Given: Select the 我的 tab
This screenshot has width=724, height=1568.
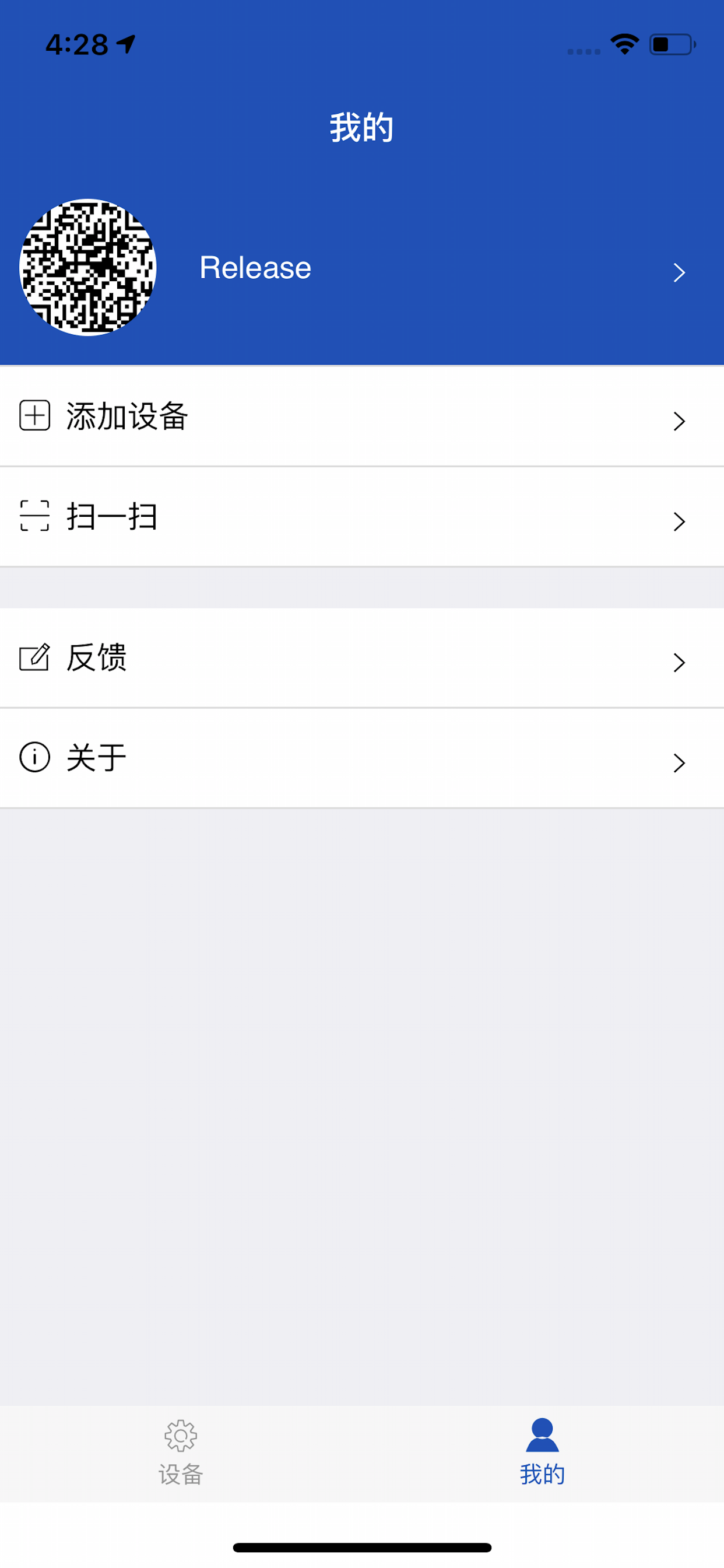Looking at the screenshot, I should 543,1452.
